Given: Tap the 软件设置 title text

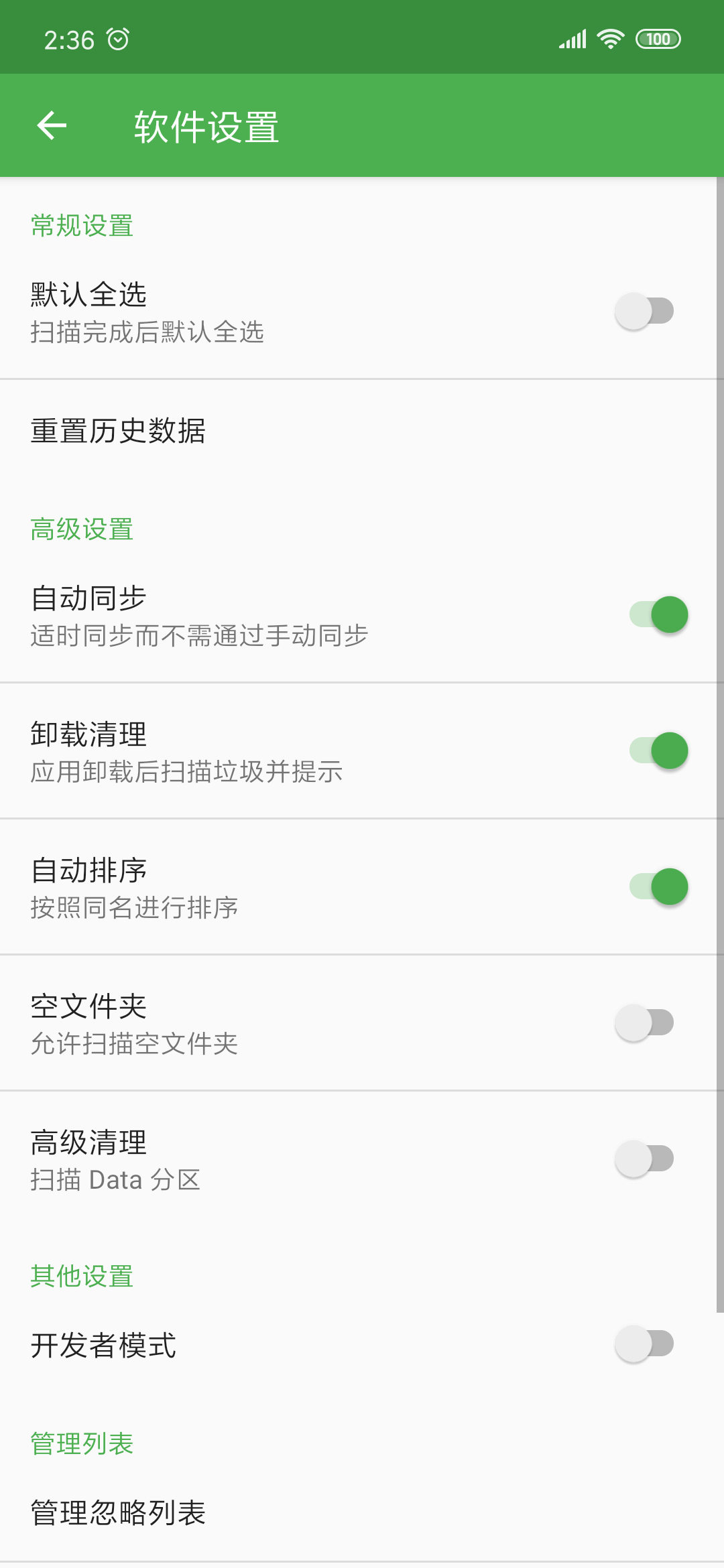Looking at the screenshot, I should [204, 127].
